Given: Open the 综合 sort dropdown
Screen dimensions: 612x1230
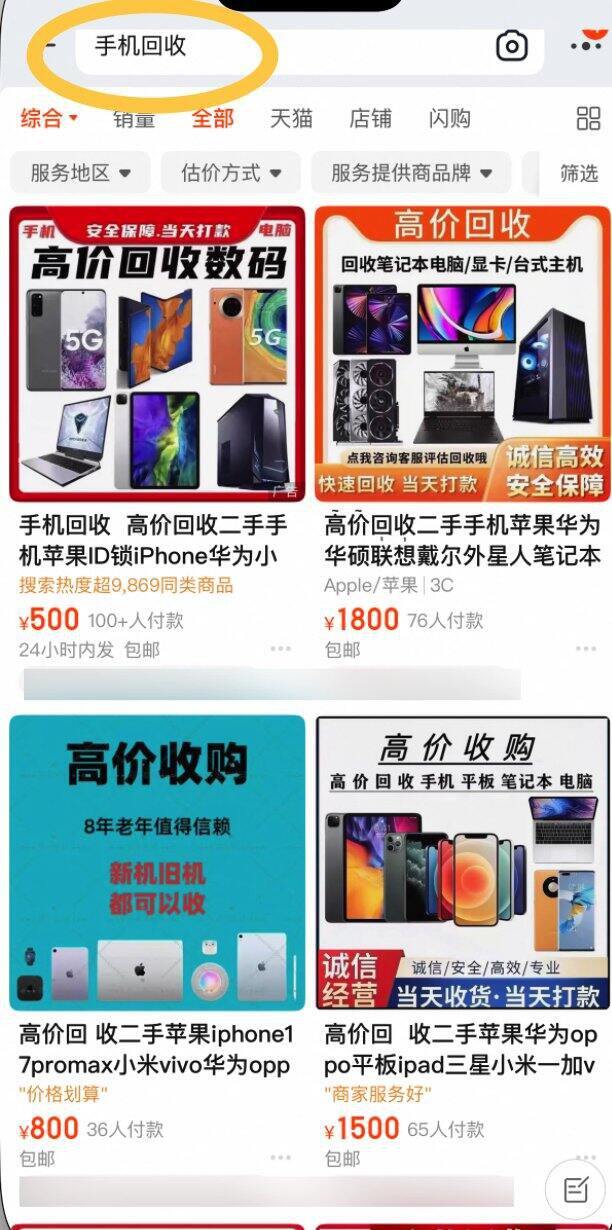Looking at the screenshot, I should point(49,118).
